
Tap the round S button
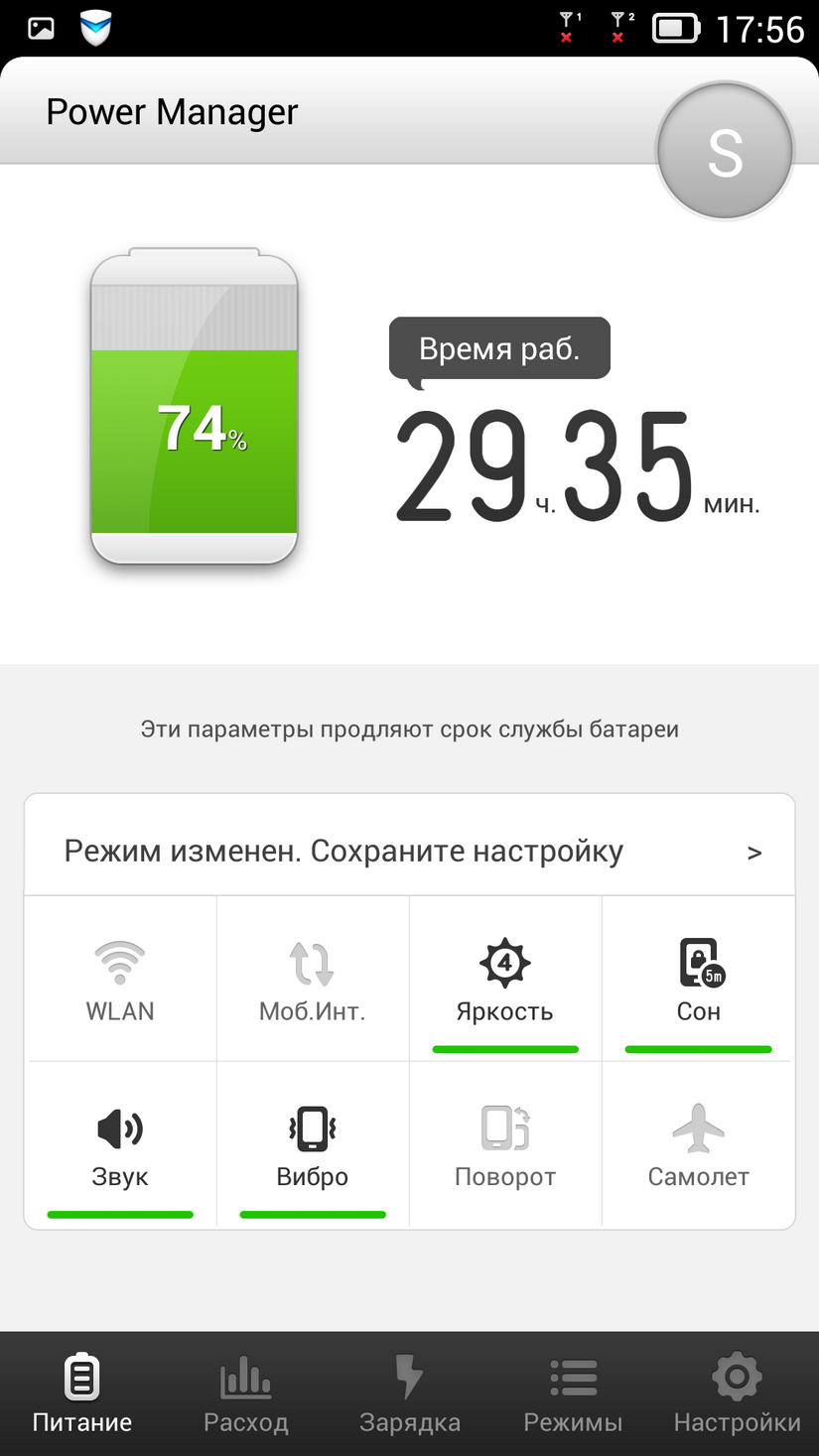coord(725,151)
